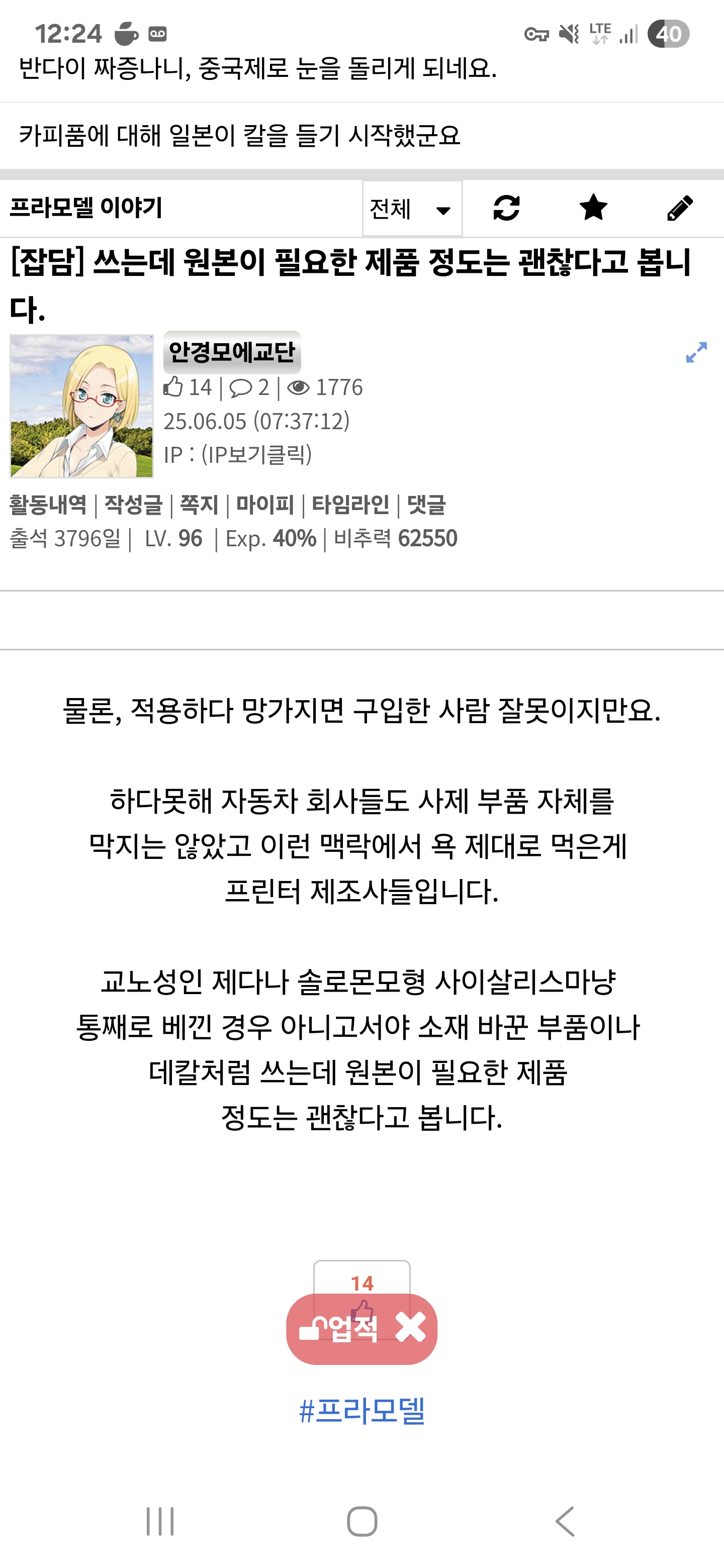View the author's 활동내역
This screenshot has height=1568, width=724.
(x=48, y=505)
